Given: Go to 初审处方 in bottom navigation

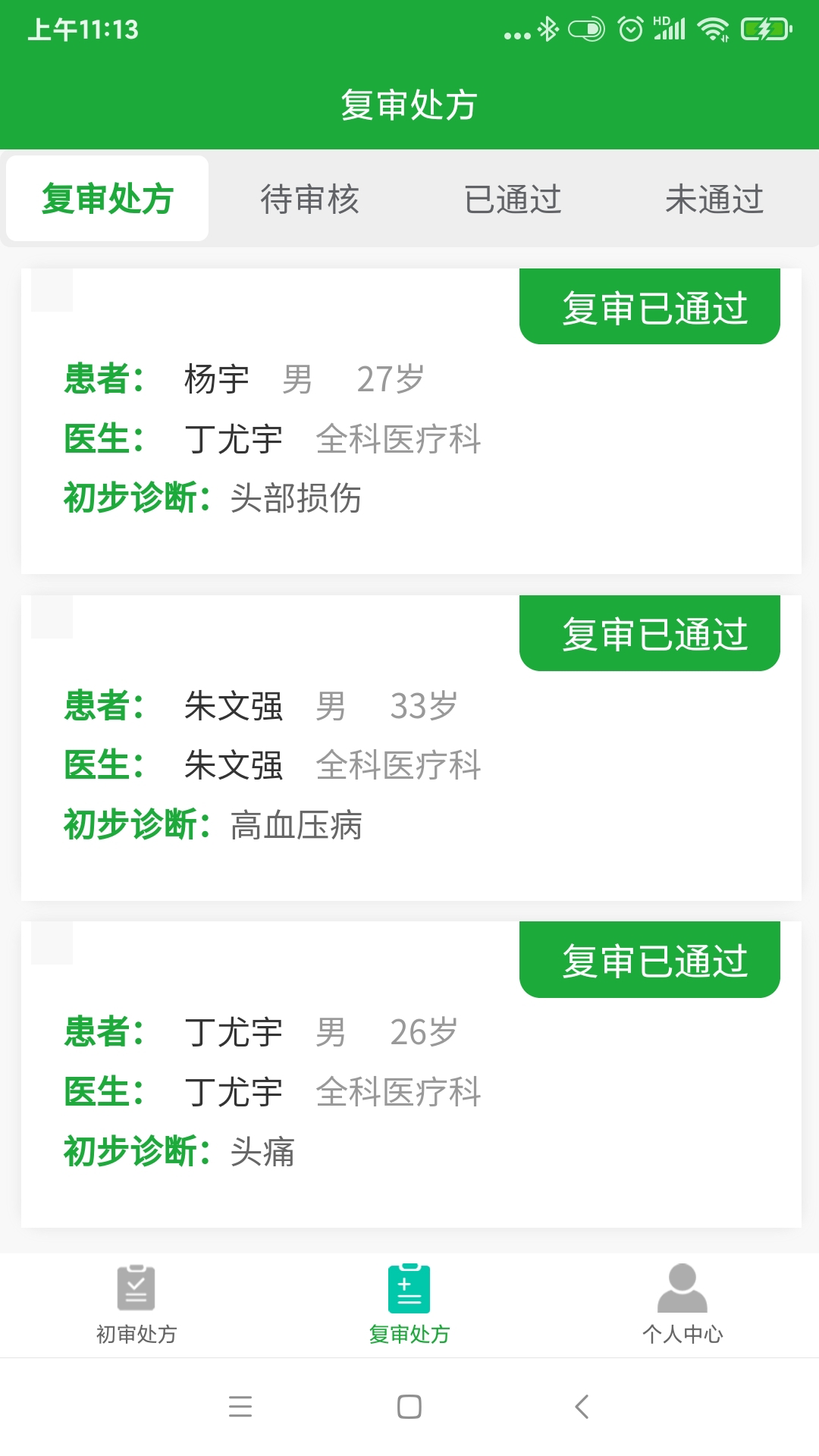Looking at the screenshot, I should click(136, 1304).
